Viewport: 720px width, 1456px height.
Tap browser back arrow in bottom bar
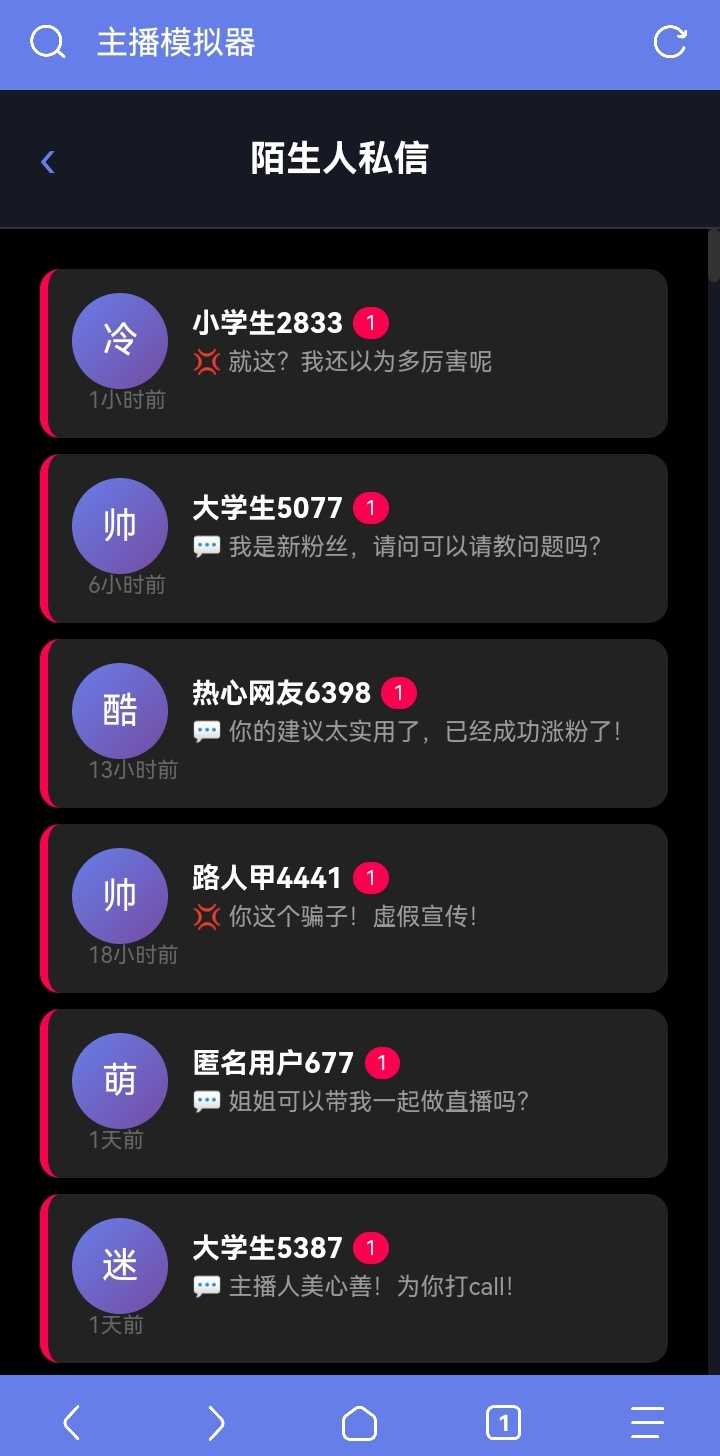coord(71,1421)
